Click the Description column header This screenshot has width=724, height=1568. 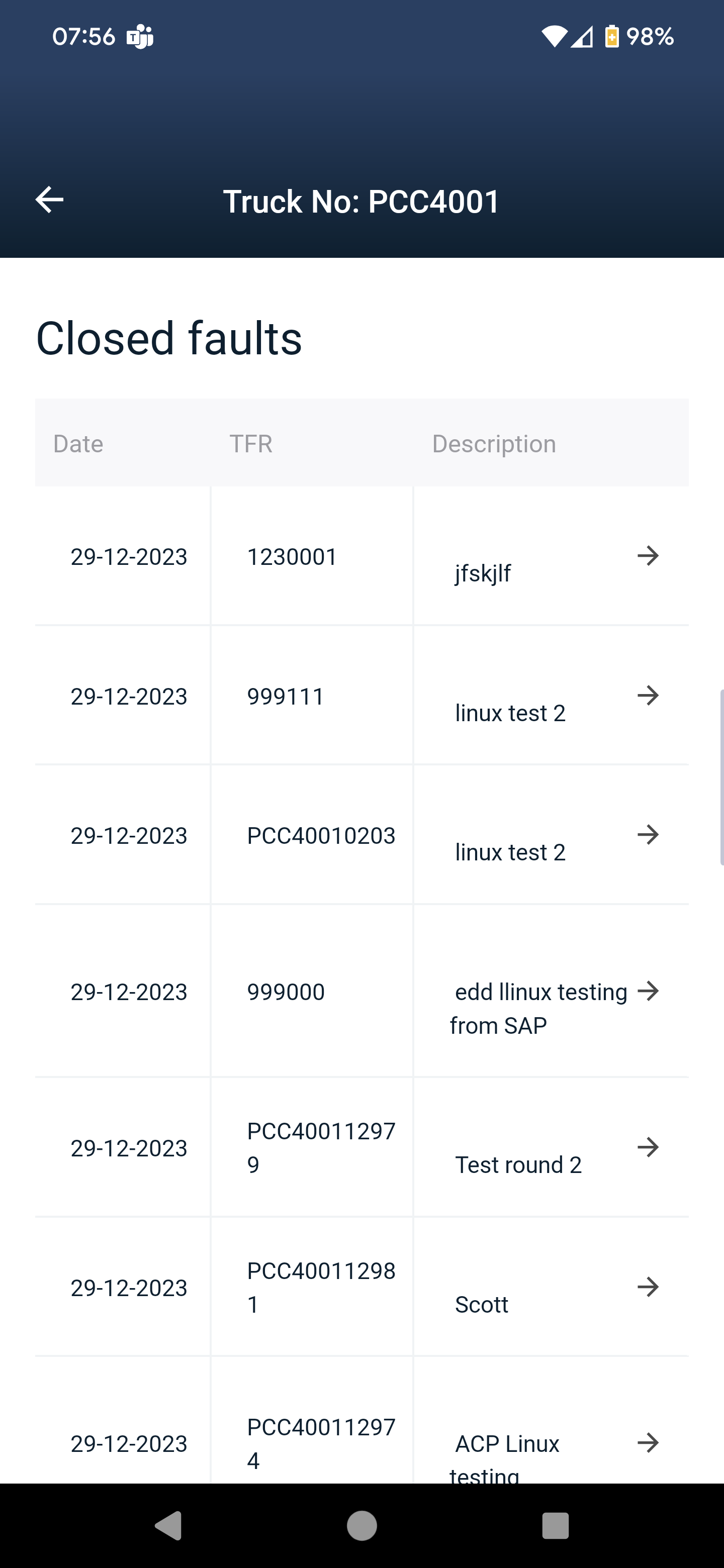(x=493, y=443)
